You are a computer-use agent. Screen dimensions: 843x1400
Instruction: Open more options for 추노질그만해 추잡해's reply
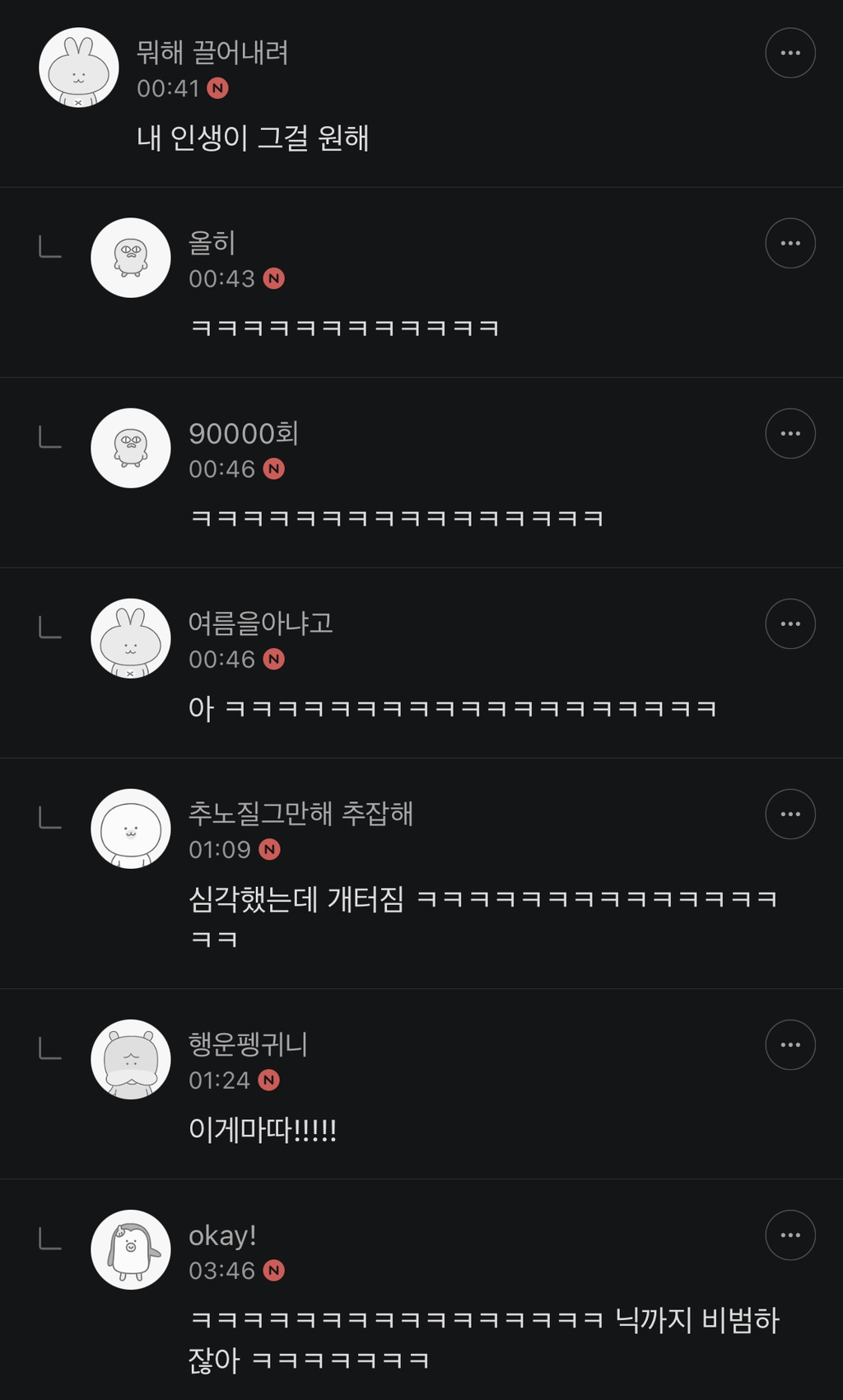[790, 814]
